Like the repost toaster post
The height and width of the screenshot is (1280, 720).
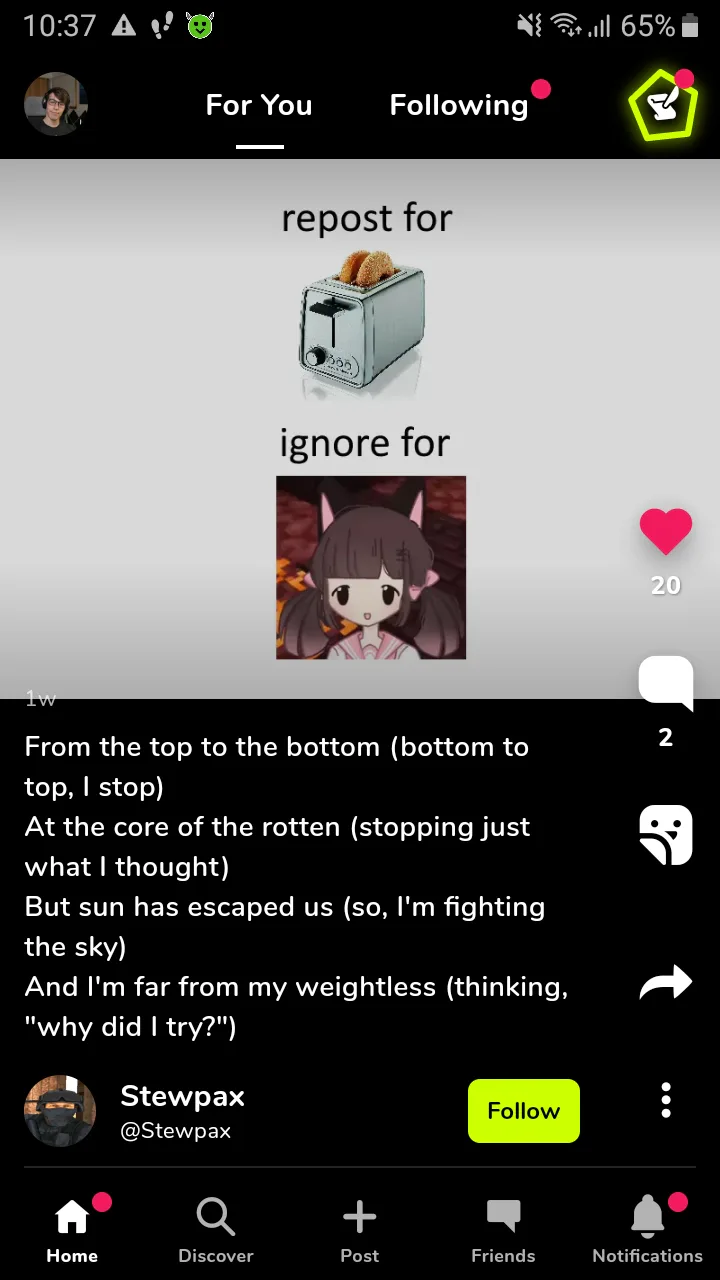[x=666, y=531]
